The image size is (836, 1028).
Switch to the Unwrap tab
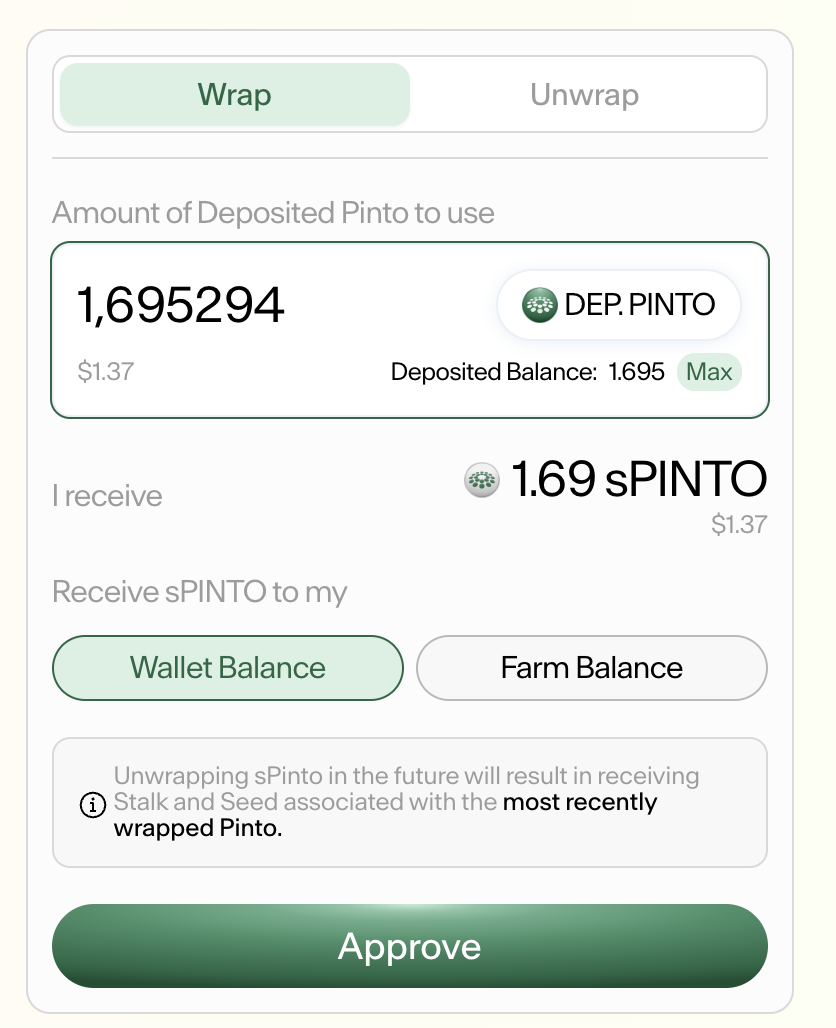pos(585,96)
